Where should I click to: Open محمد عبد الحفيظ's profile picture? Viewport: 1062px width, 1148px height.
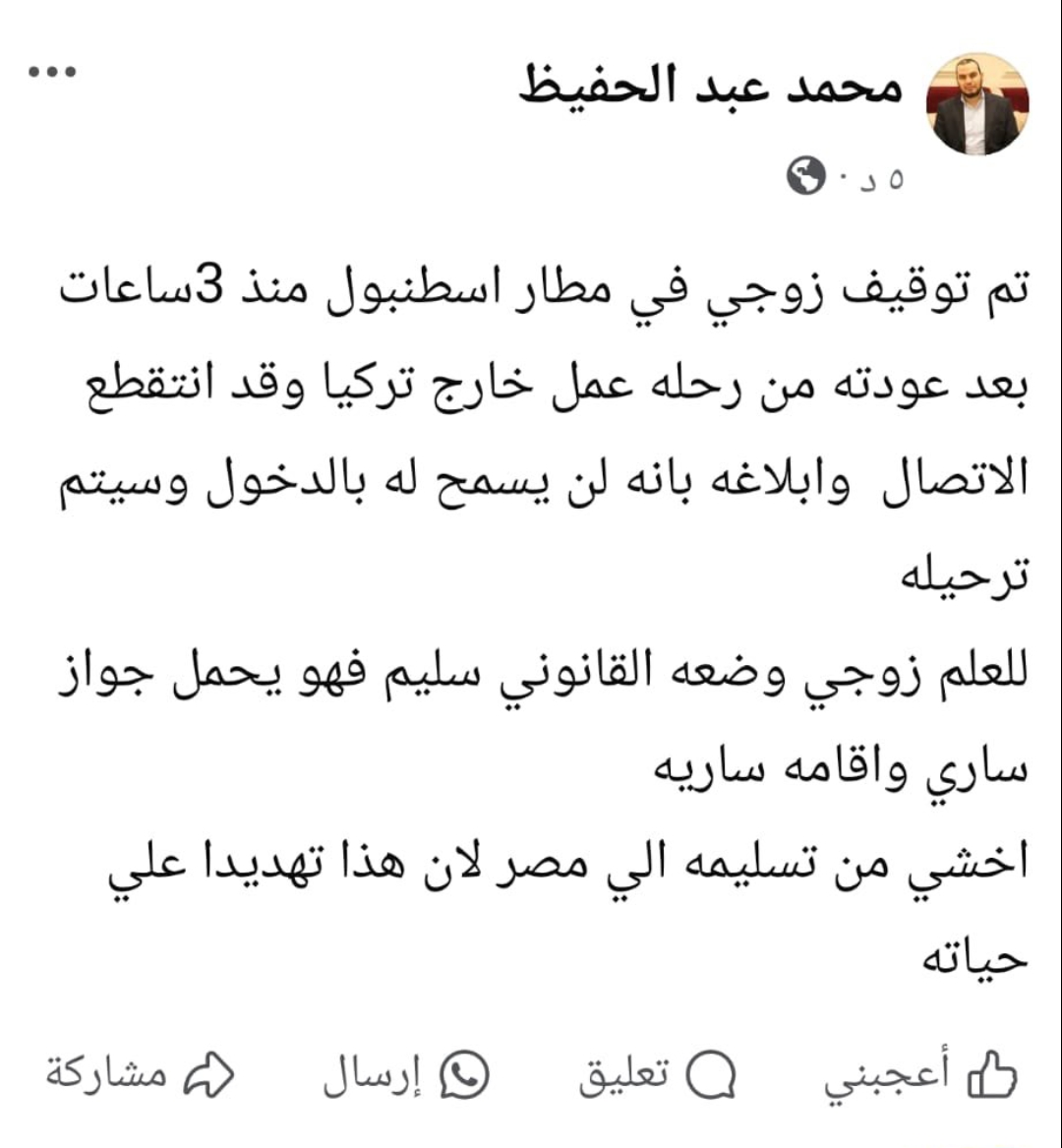tap(978, 104)
